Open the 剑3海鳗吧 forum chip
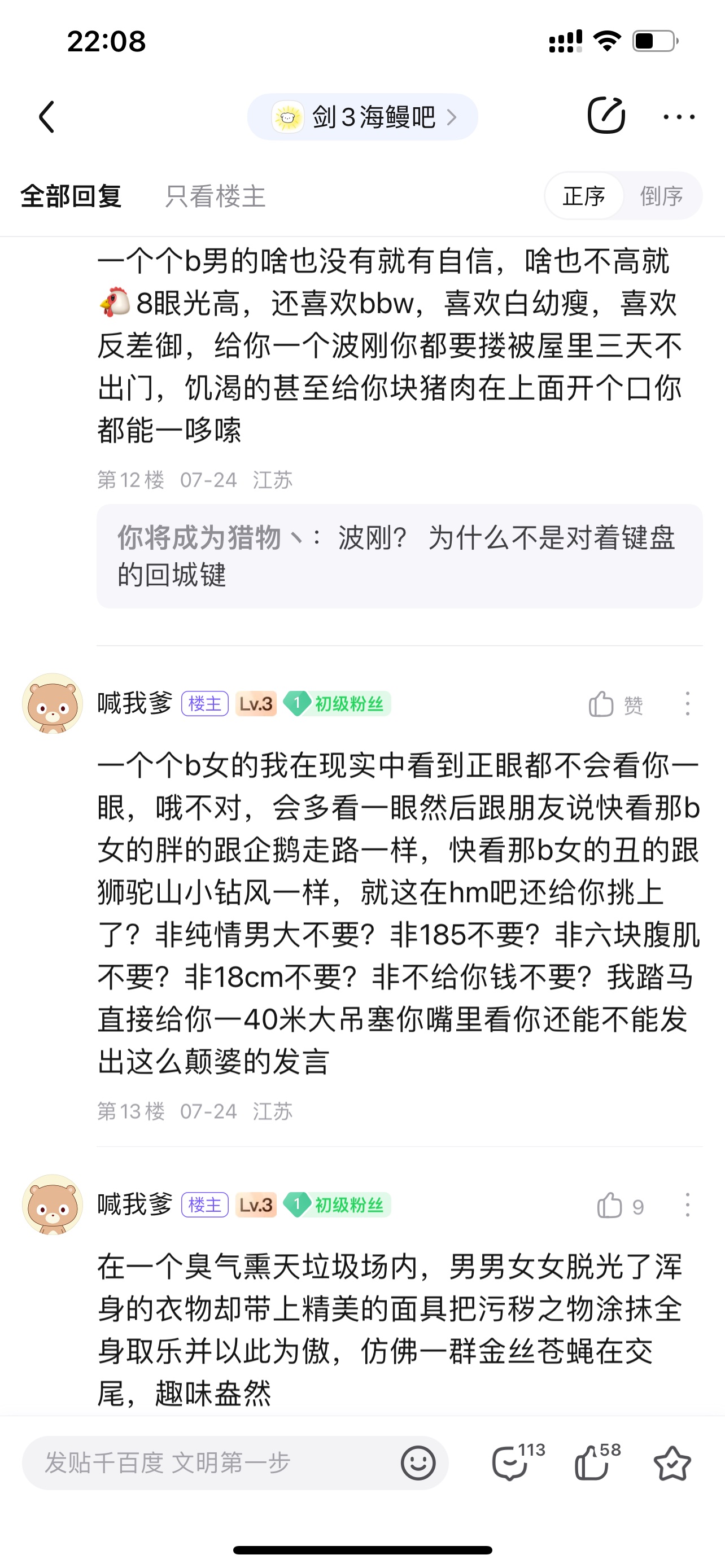Viewport: 725px width, 1568px height. click(362, 117)
